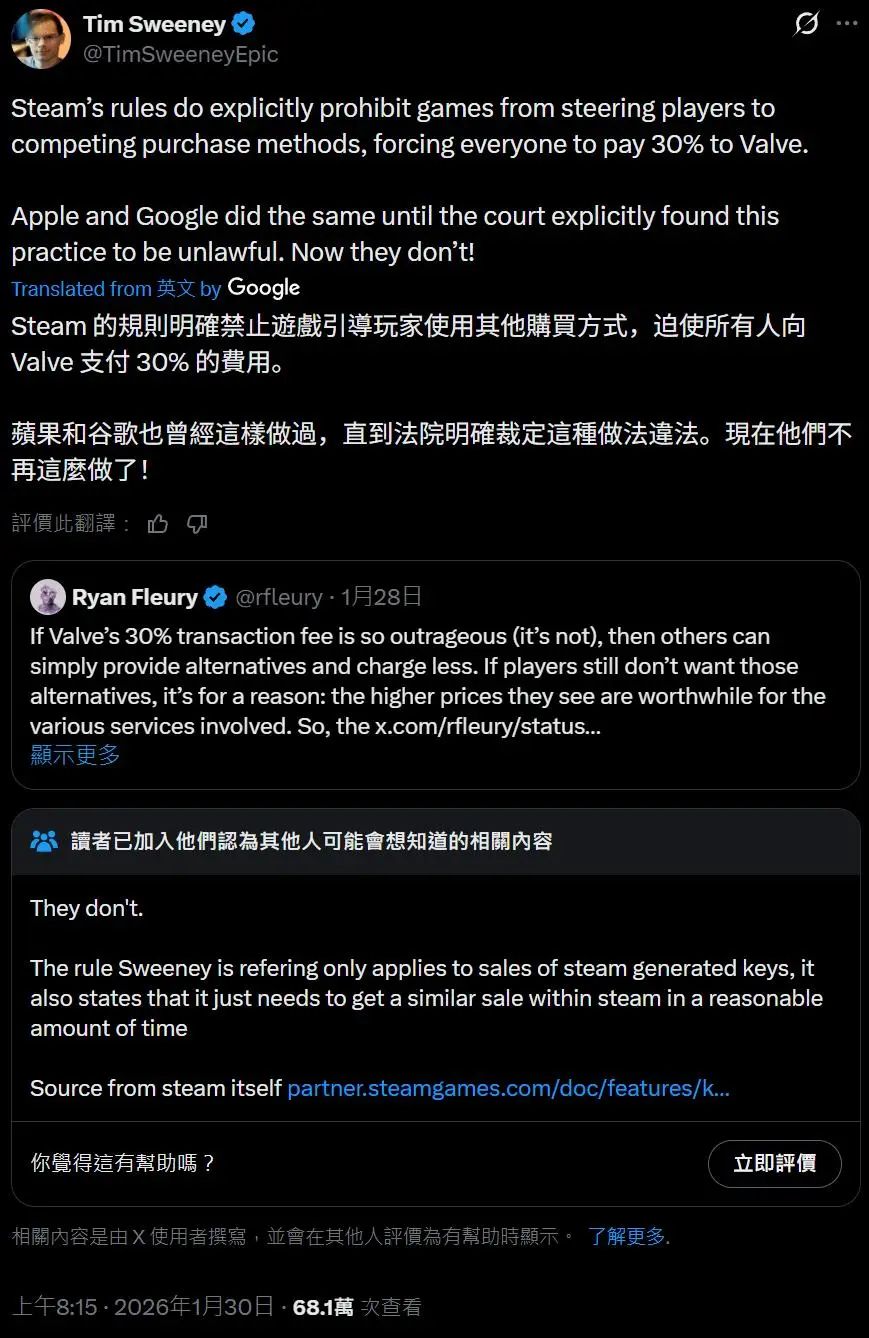Open the @TimSweeneyEpic handle
Screen dimensions: 869x1338
pos(181,54)
